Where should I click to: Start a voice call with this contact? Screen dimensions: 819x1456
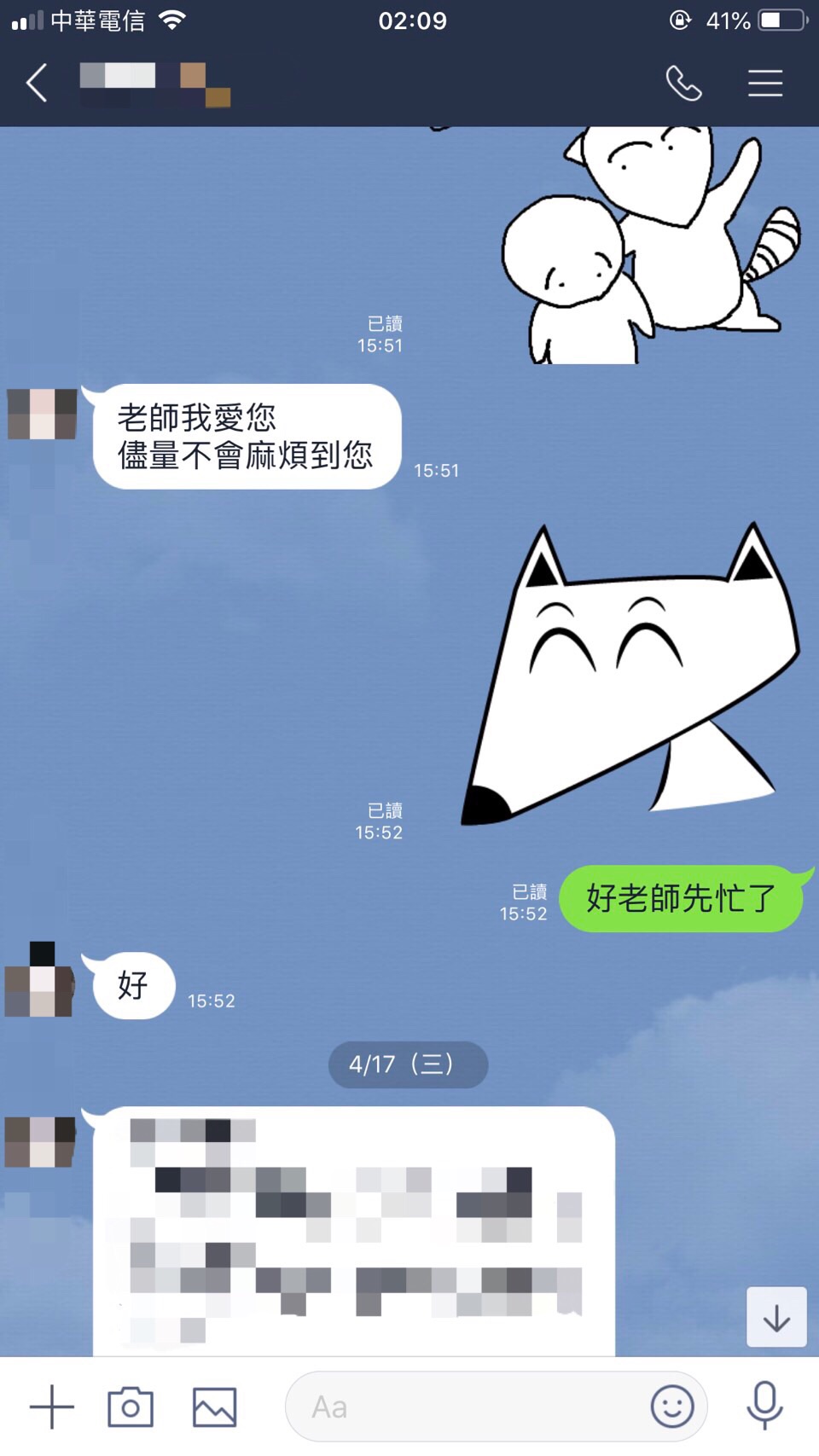[x=683, y=84]
